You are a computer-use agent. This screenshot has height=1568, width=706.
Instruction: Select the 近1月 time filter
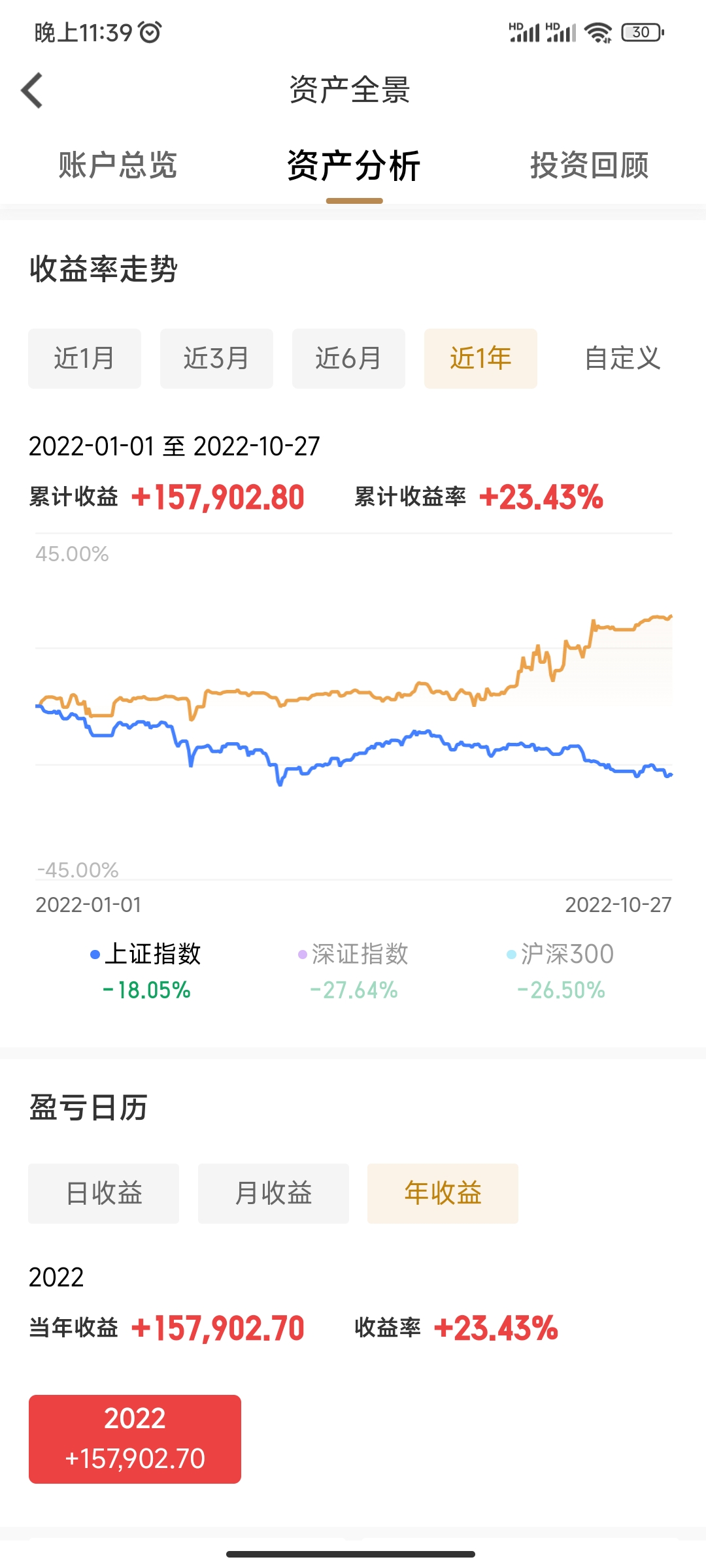(84, 358)
